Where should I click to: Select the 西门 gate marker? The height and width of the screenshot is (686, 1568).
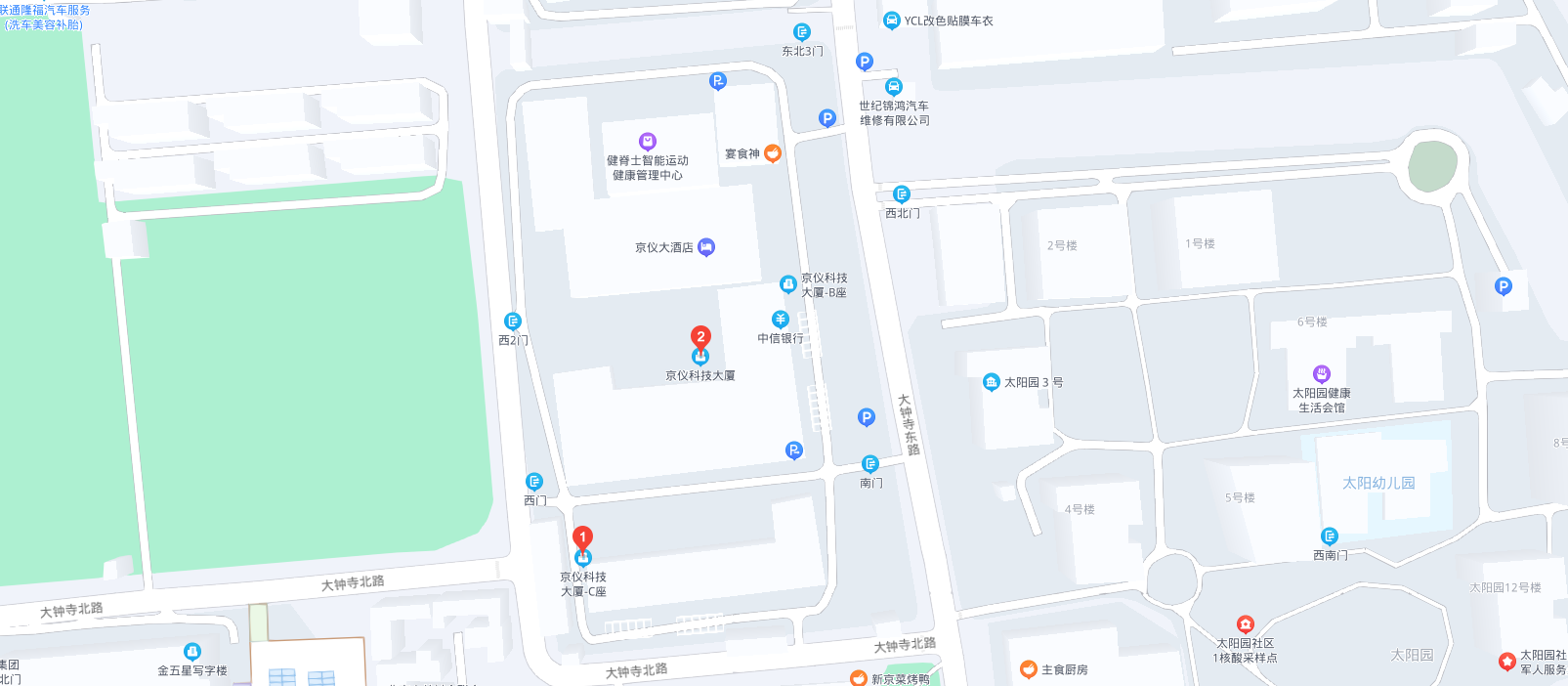pyautogui.click(x=534, y=482)
